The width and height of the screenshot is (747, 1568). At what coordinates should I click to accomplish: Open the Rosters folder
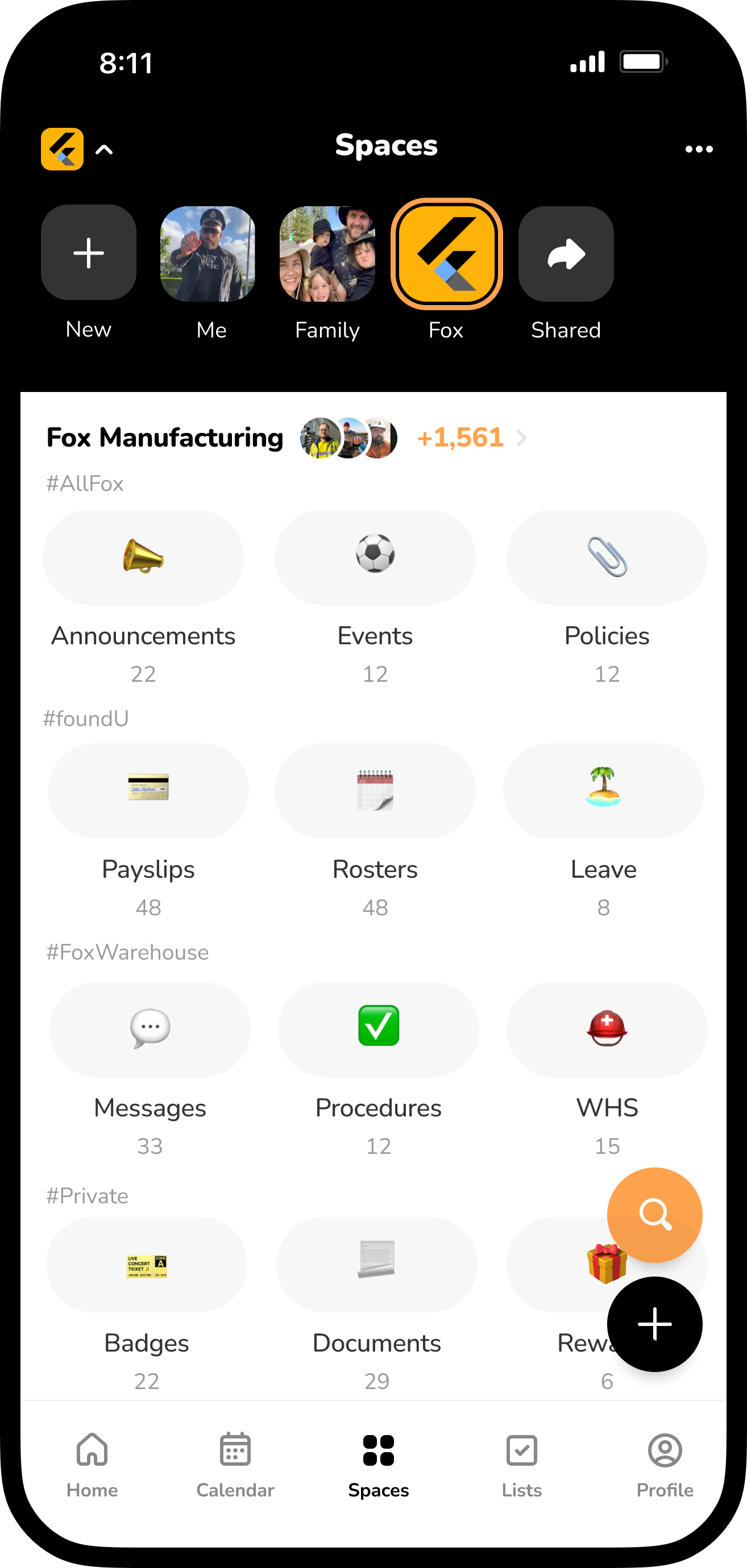(x=375, y=791)
